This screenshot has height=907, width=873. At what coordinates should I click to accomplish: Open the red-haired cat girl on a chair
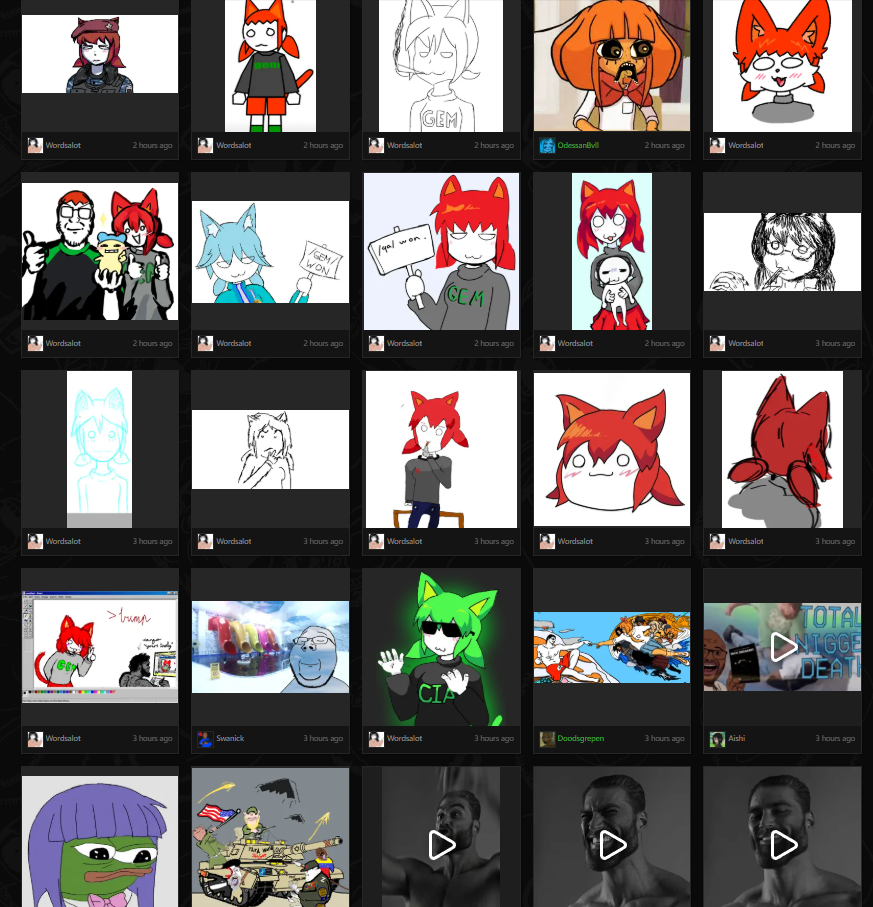(x=441, y=449)
